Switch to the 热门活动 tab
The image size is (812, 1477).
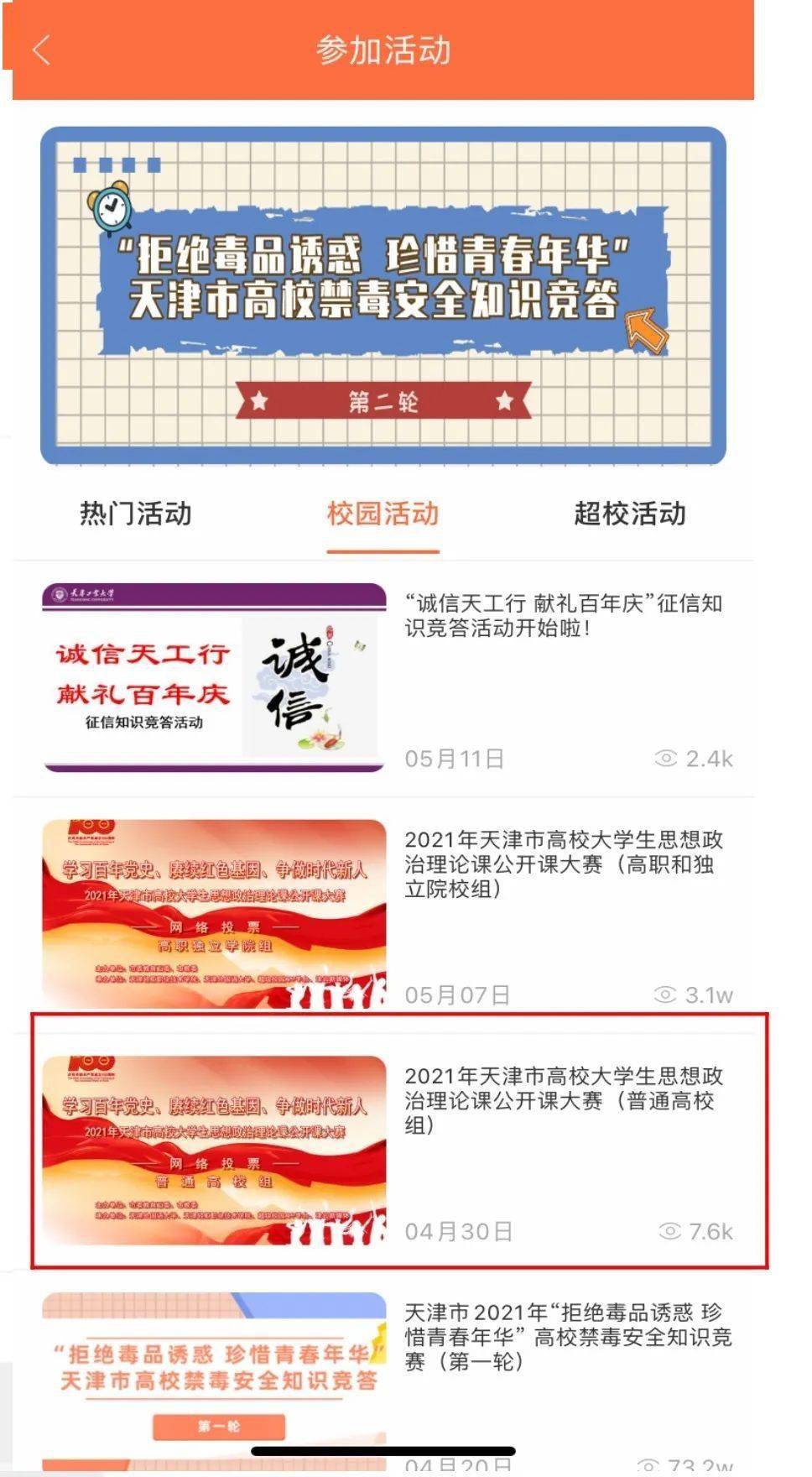tap(136, 514)
